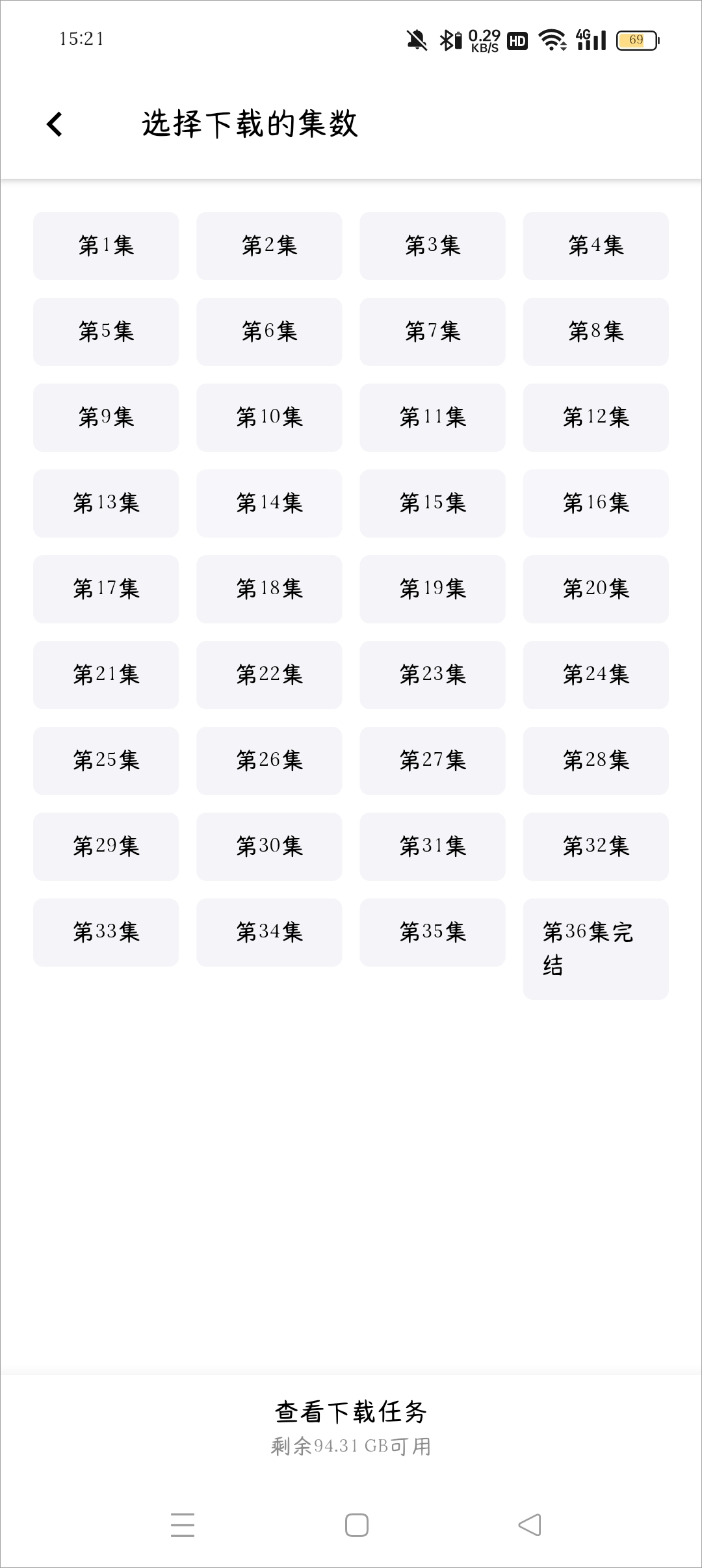Select episode 第34集
This screenshot has width=702, height=1568.
coord(269,932)
